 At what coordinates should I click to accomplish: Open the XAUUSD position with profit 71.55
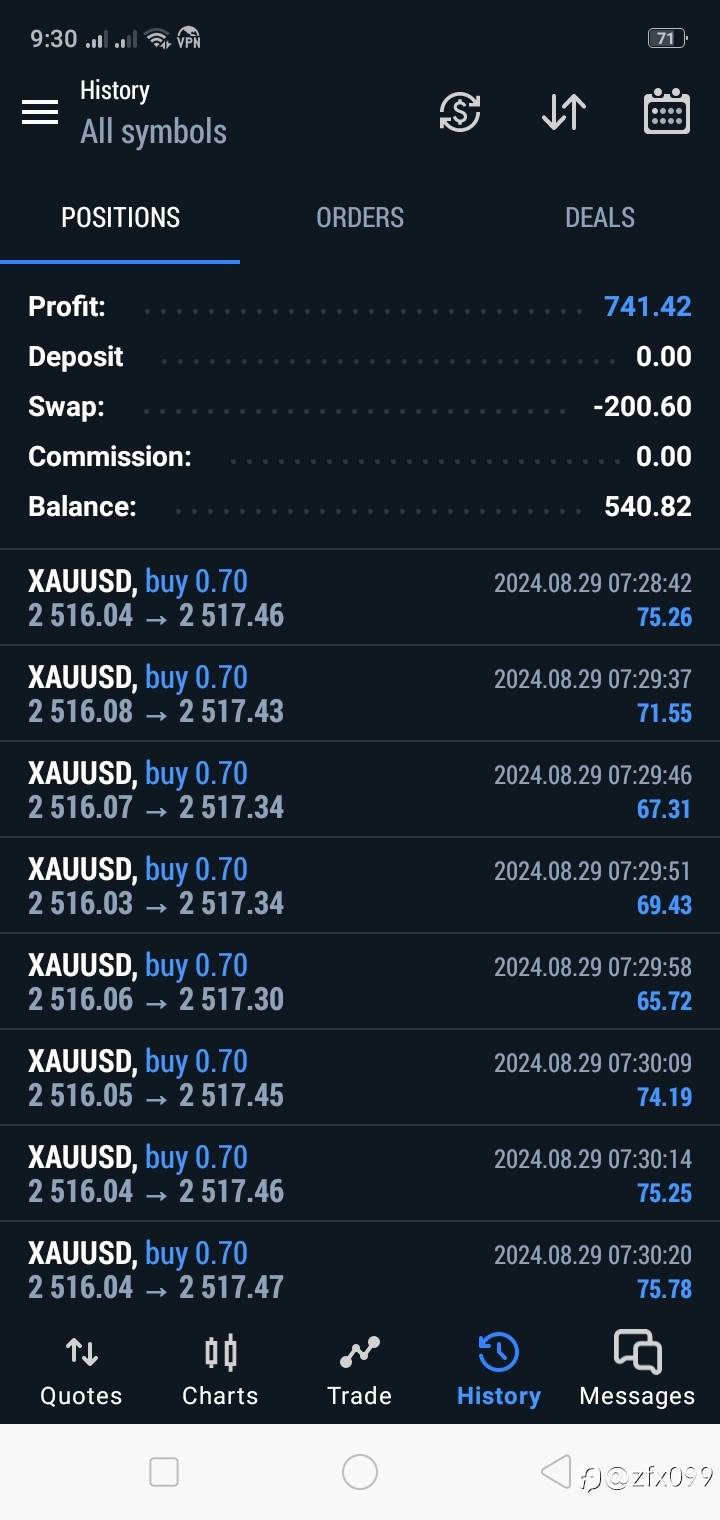click(360, 694)
